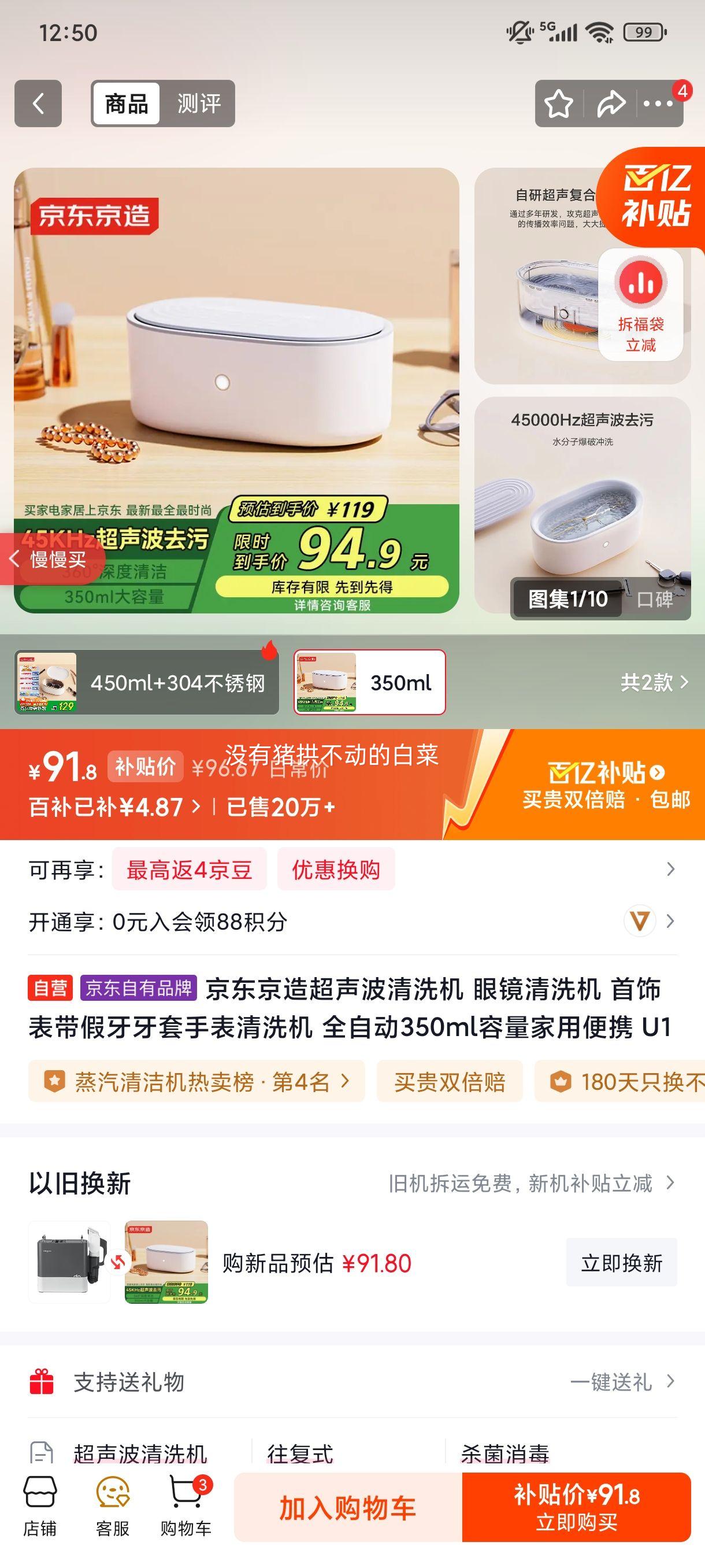Select the 商品 tab at top
This screenshot has height=1568, width=705.
tap(125, 103)
